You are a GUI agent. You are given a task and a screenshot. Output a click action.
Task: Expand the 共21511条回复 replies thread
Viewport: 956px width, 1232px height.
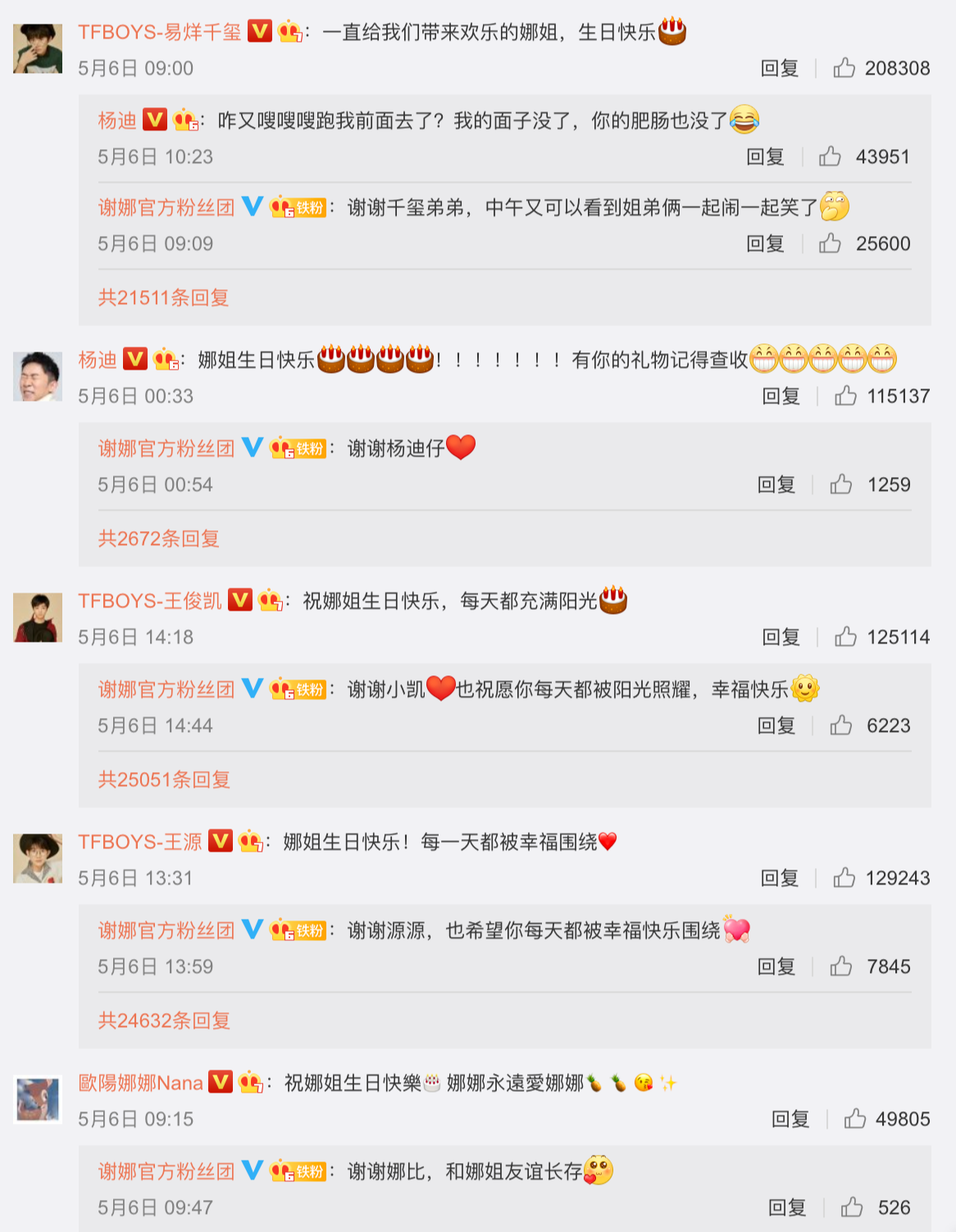[x=163, y=298]
